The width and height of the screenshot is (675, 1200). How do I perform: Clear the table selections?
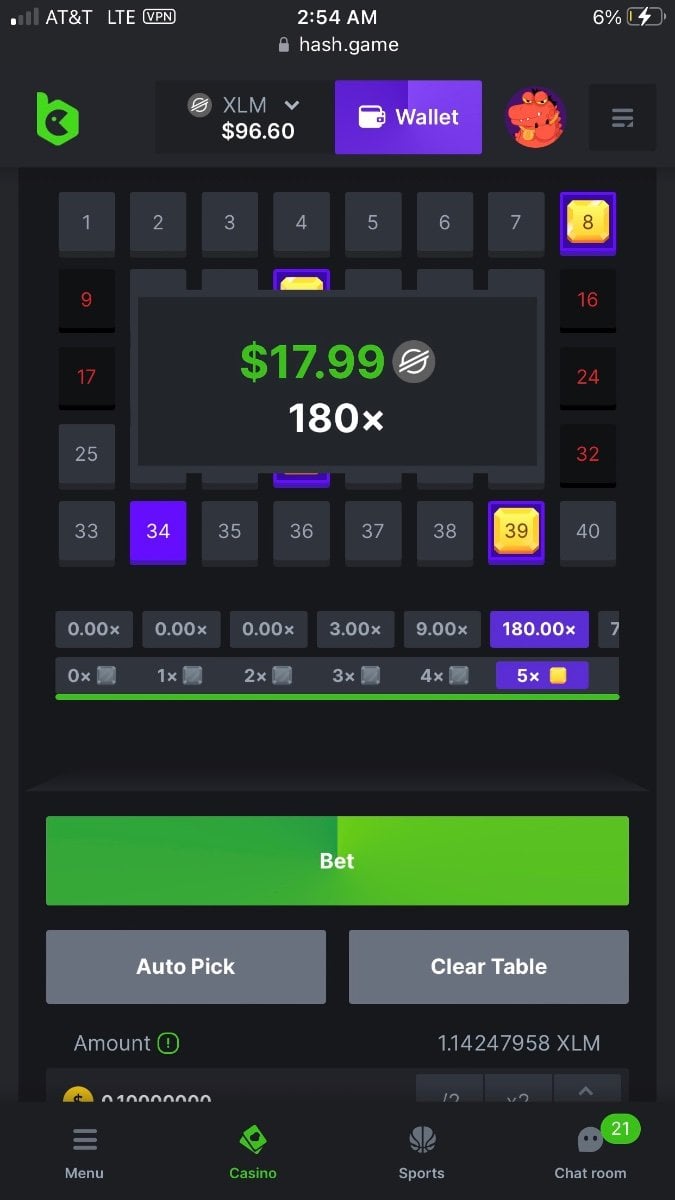click(488, 967)
